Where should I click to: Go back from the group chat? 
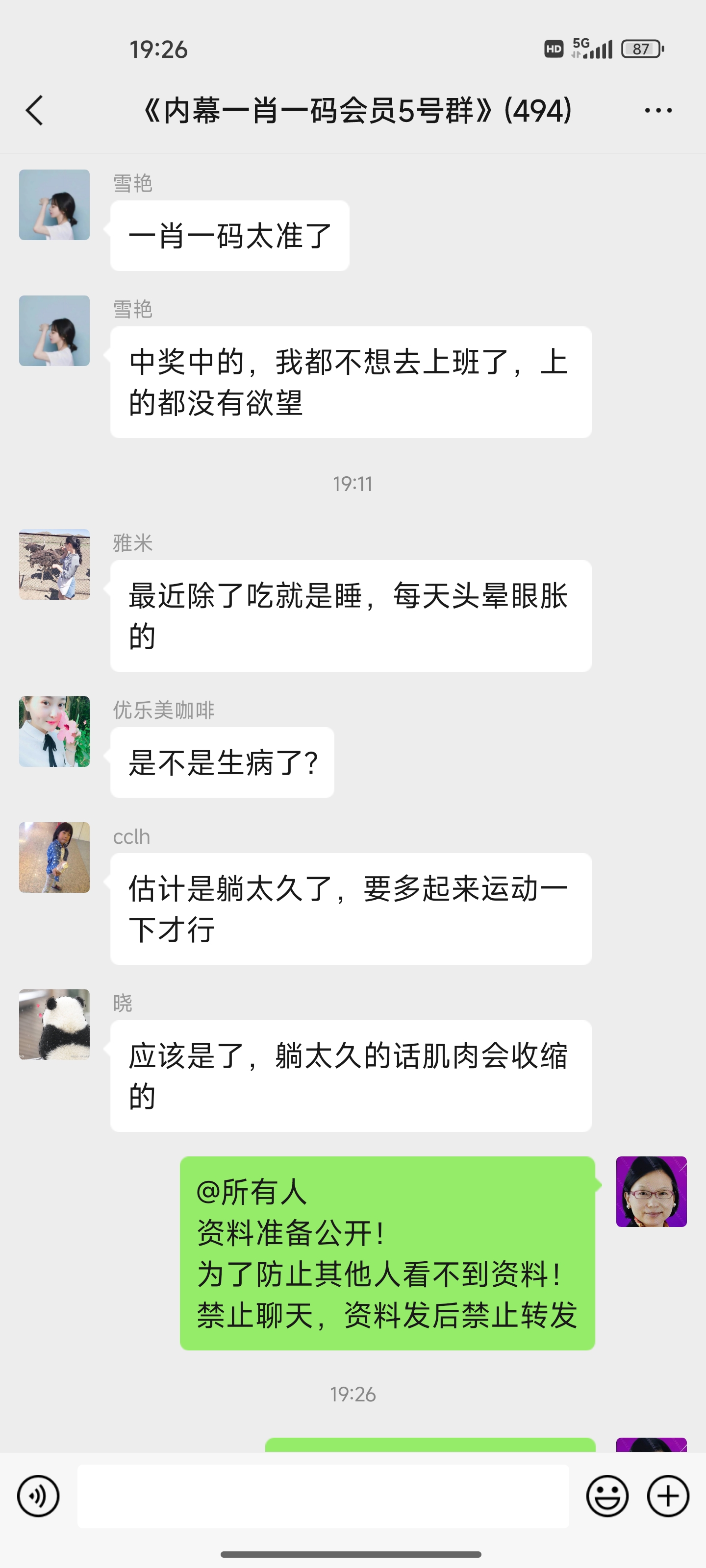[35, 111]
